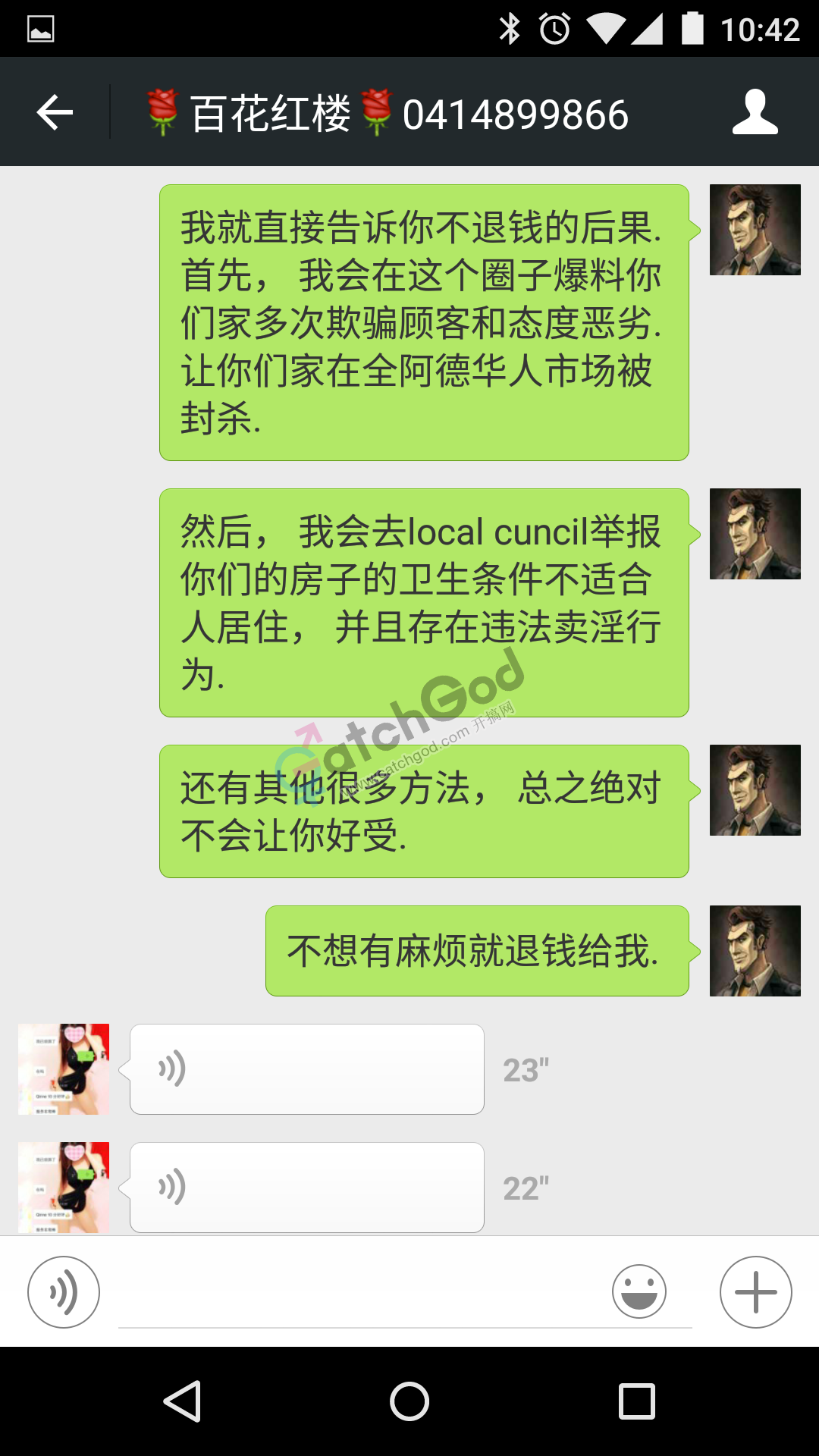The width and height of the screenshot is (819, 1456).
Task: Tap the system home button
Action: coord(409,1401)
